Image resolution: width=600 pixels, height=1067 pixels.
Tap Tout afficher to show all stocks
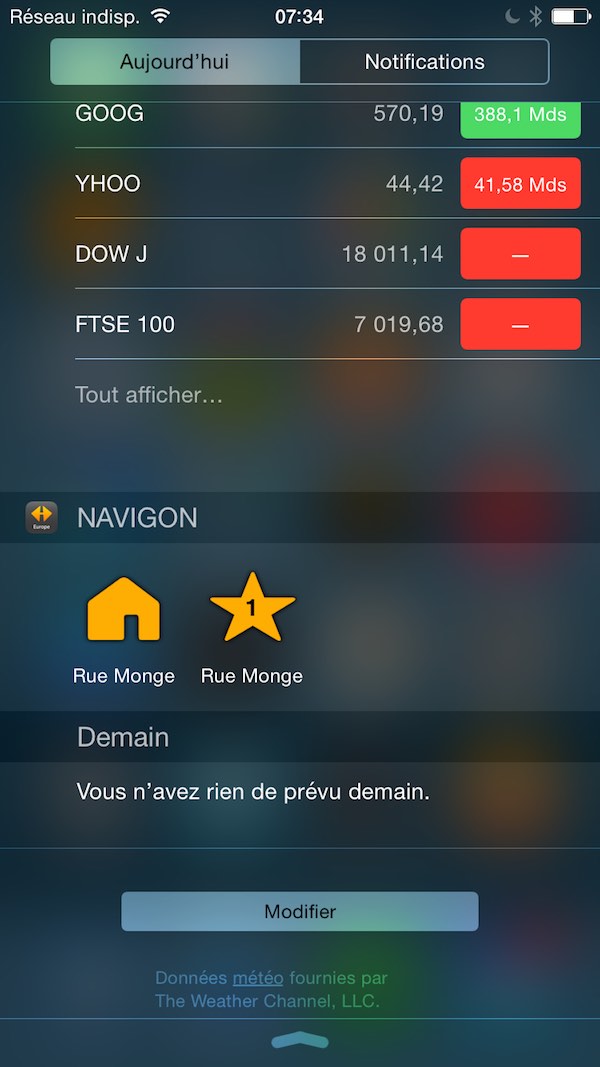coord(149,395)
